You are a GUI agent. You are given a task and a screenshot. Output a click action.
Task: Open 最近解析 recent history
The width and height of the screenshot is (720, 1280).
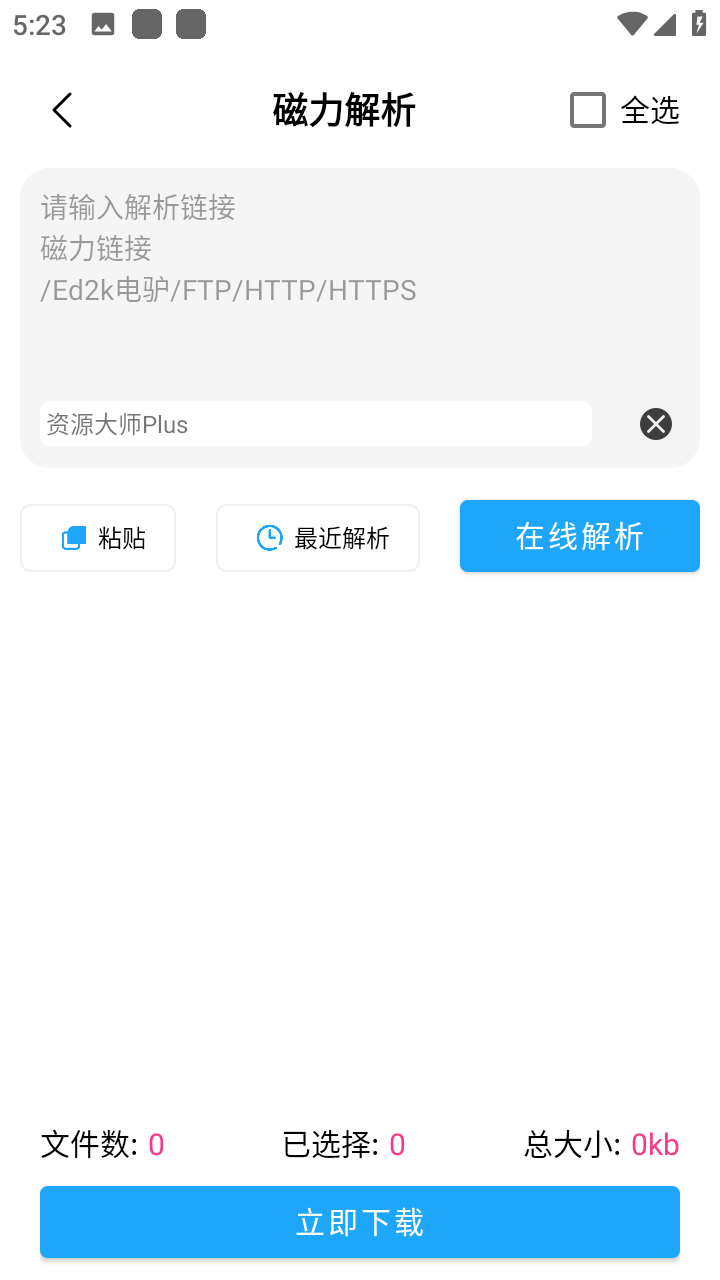point(318,538)
